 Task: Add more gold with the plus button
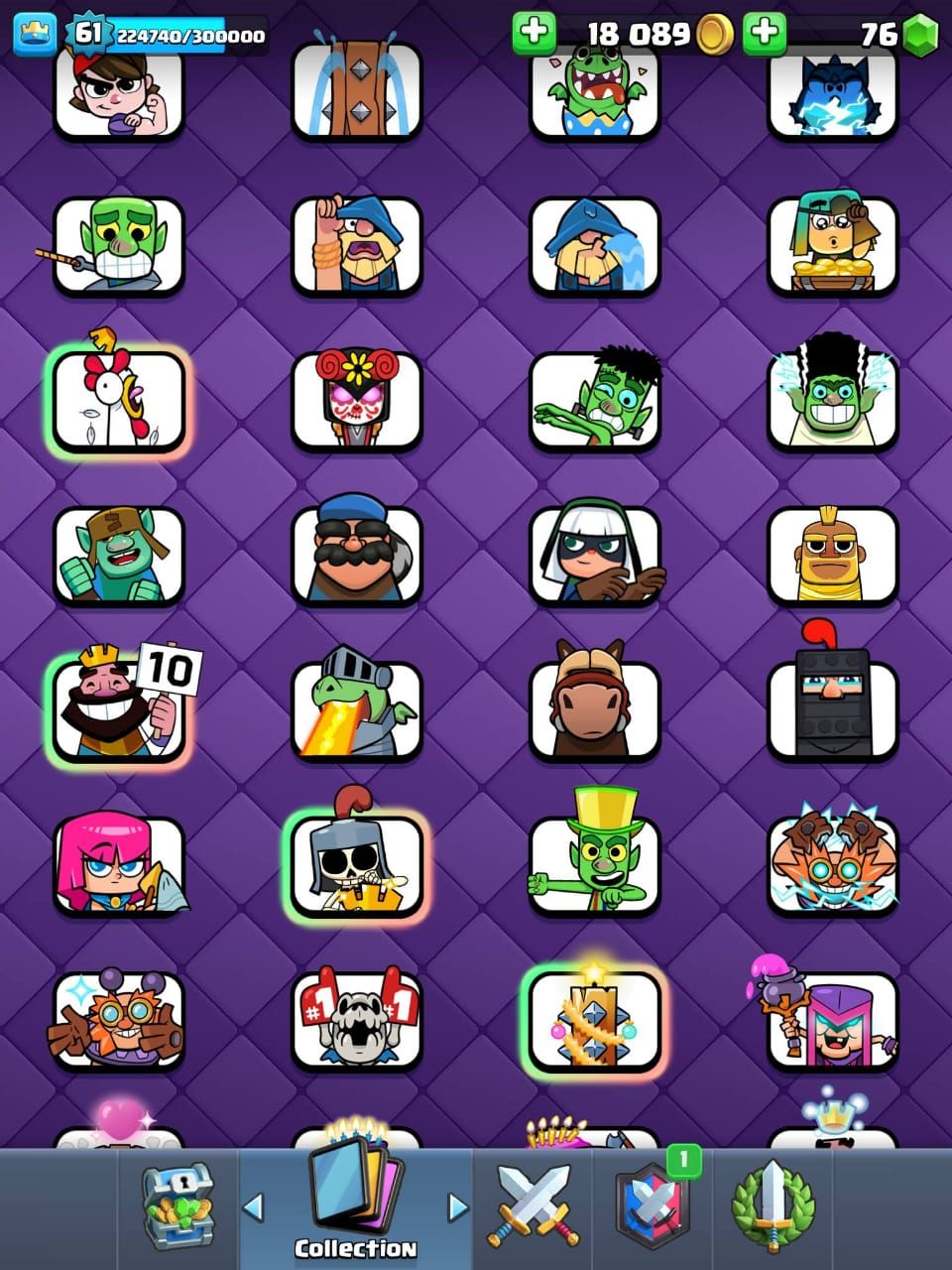[x=534, y=34]
